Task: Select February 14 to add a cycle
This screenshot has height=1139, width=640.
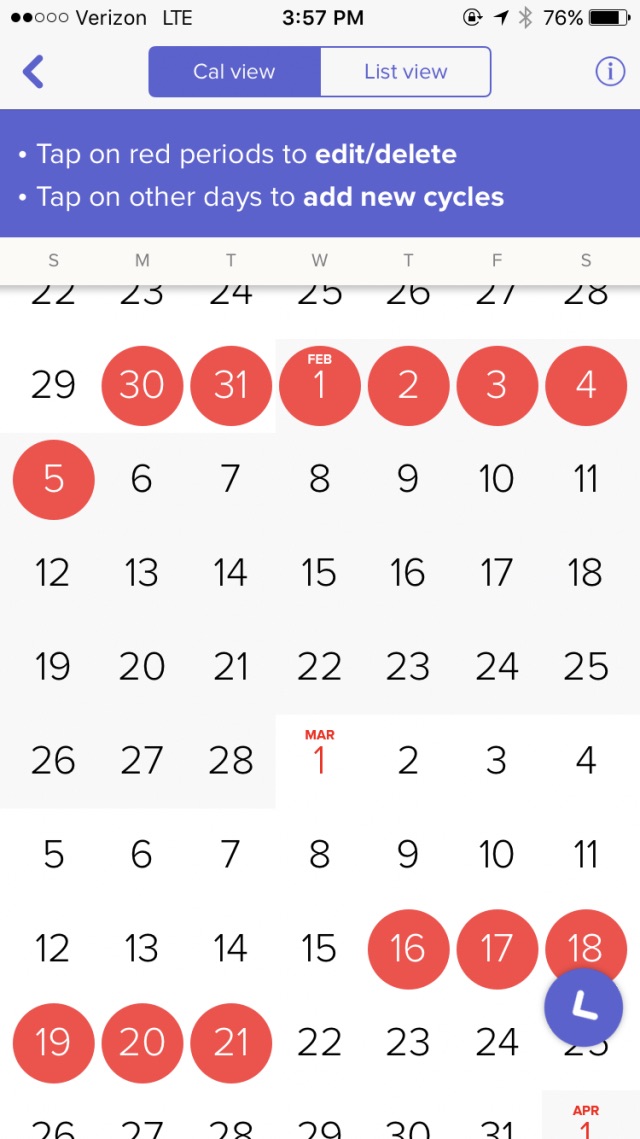Action: pos(230,573)
